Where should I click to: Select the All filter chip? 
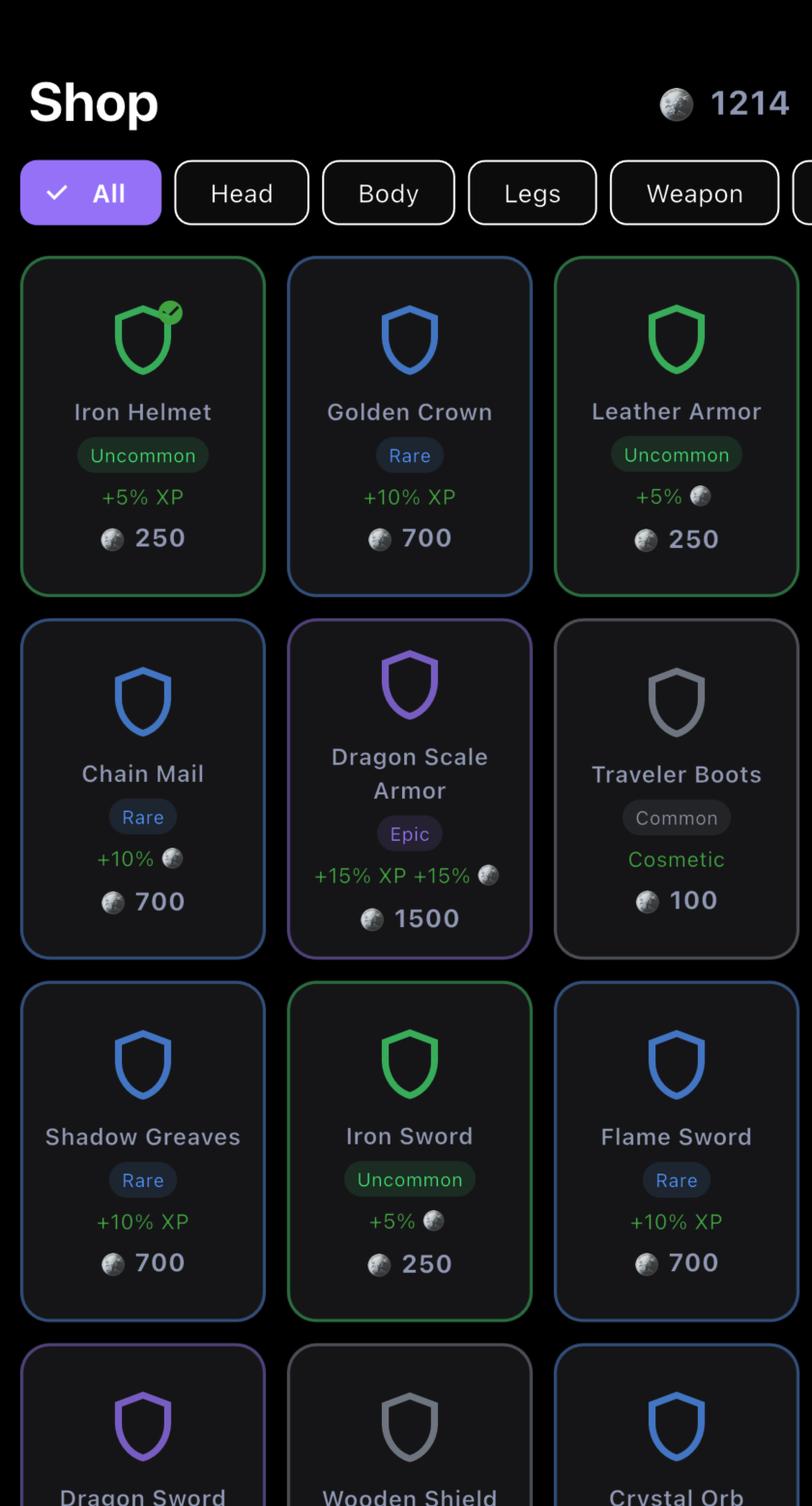coord(91,192)
